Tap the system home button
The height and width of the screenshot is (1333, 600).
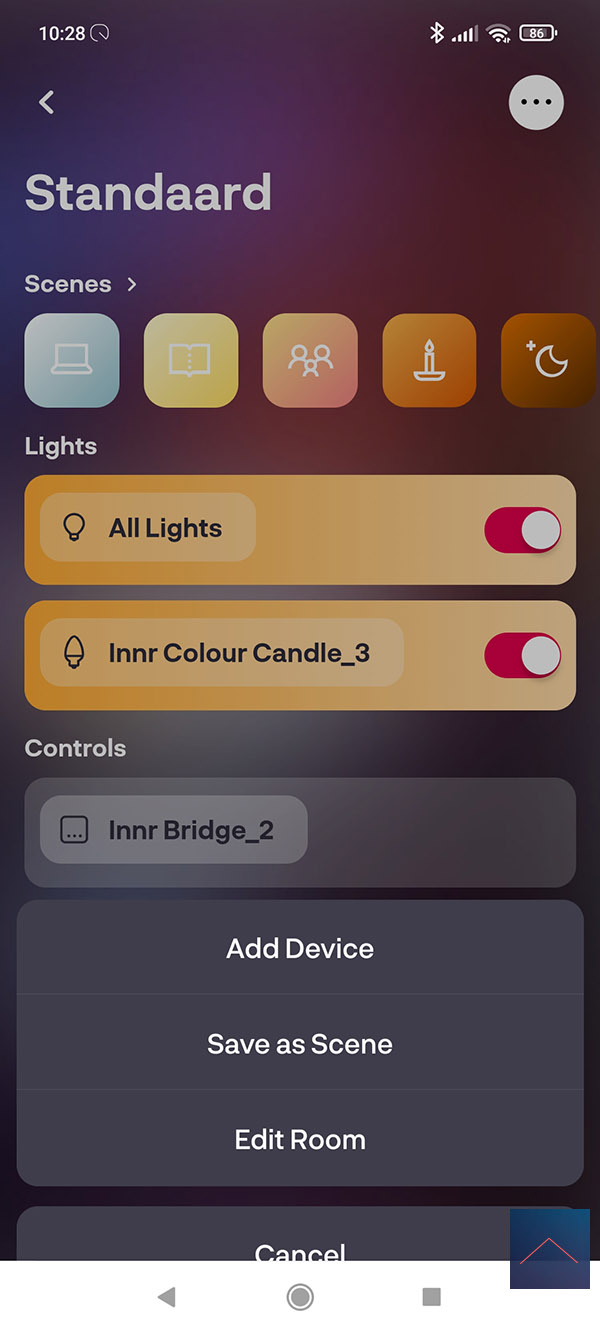point(299,1297)
